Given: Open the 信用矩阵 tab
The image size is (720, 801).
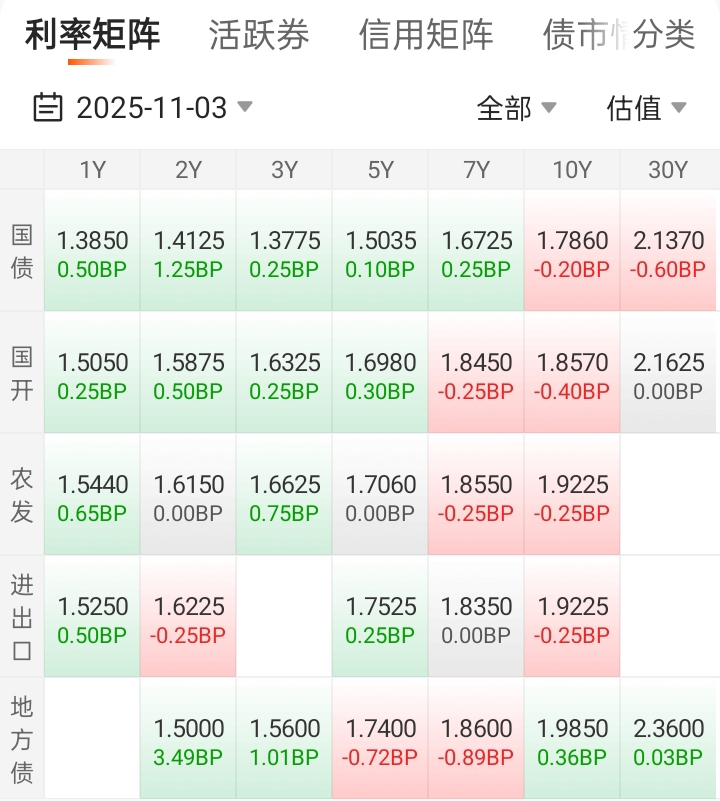Looking at the screenshot, I should [426, 36].
